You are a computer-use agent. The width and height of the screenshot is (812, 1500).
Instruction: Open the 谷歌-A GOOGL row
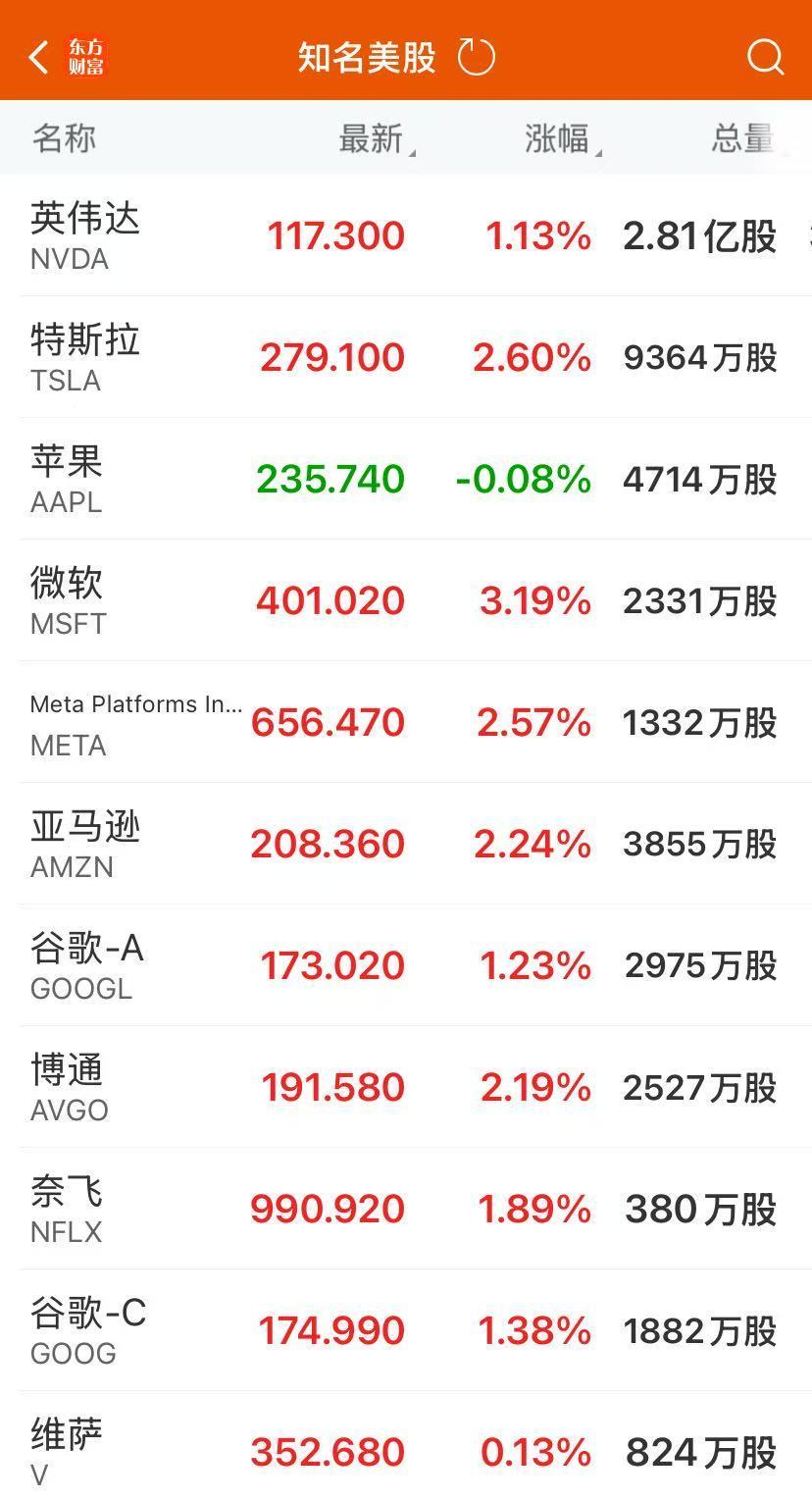pyautogui.click(x=406, y=965)
